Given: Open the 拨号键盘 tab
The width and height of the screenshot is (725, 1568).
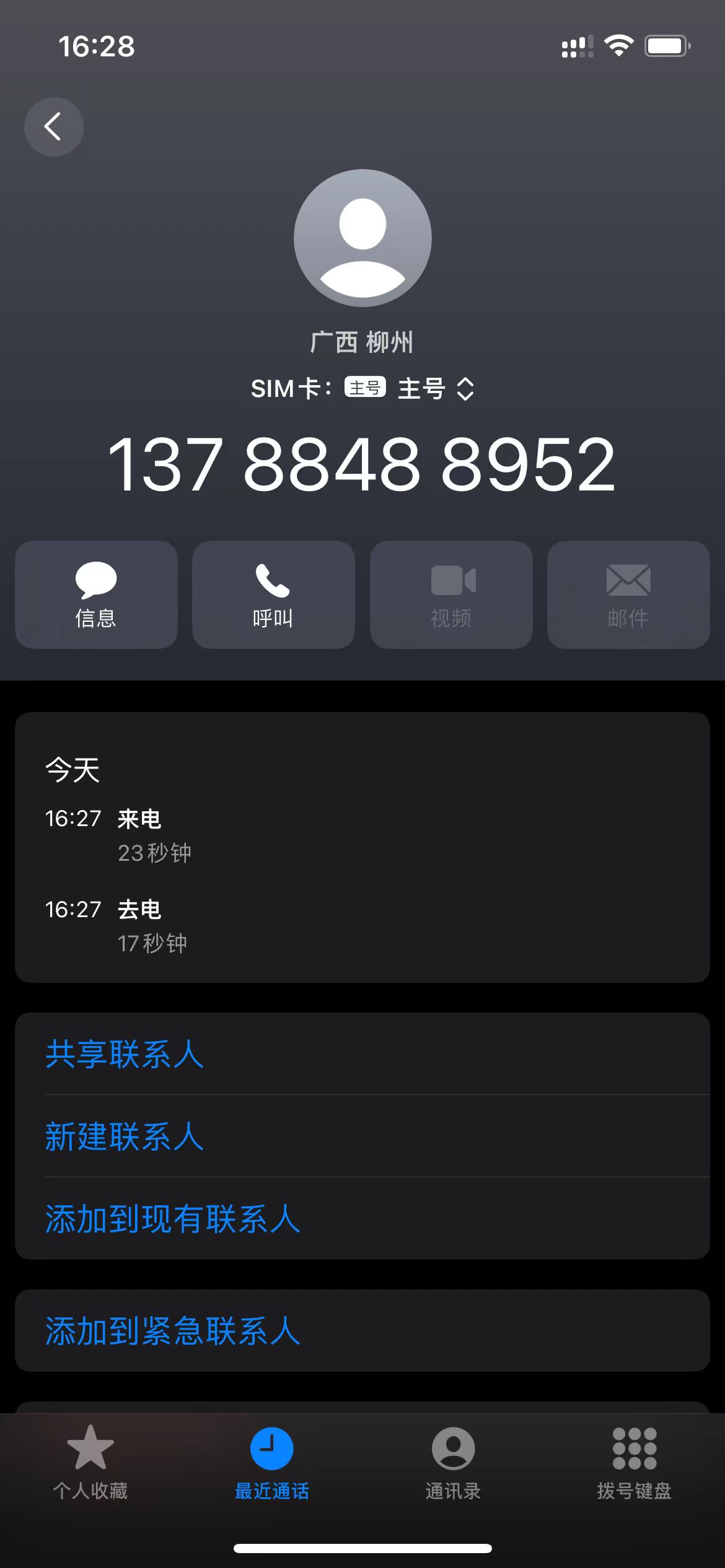Looking at the screenshot, I should pos(634,1463).
